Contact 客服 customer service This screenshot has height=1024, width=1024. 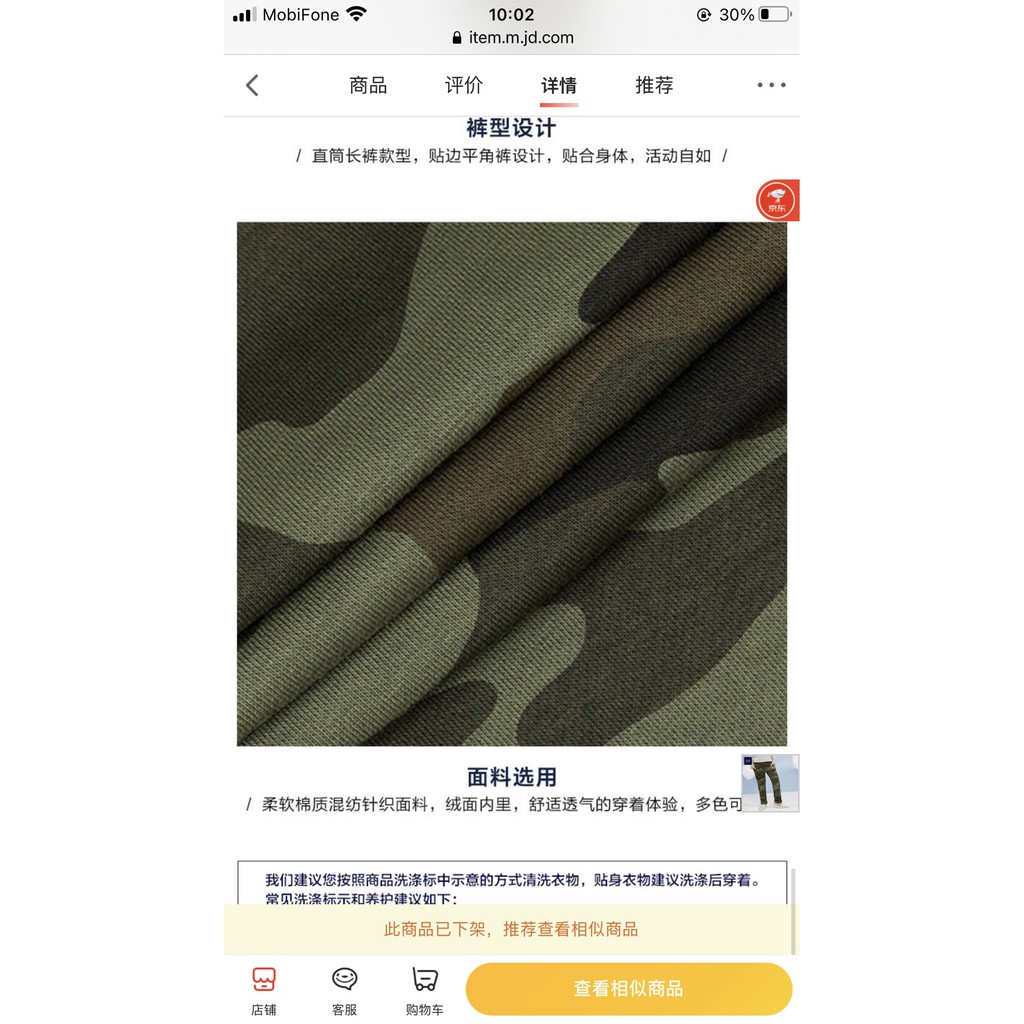coord(345,990)
